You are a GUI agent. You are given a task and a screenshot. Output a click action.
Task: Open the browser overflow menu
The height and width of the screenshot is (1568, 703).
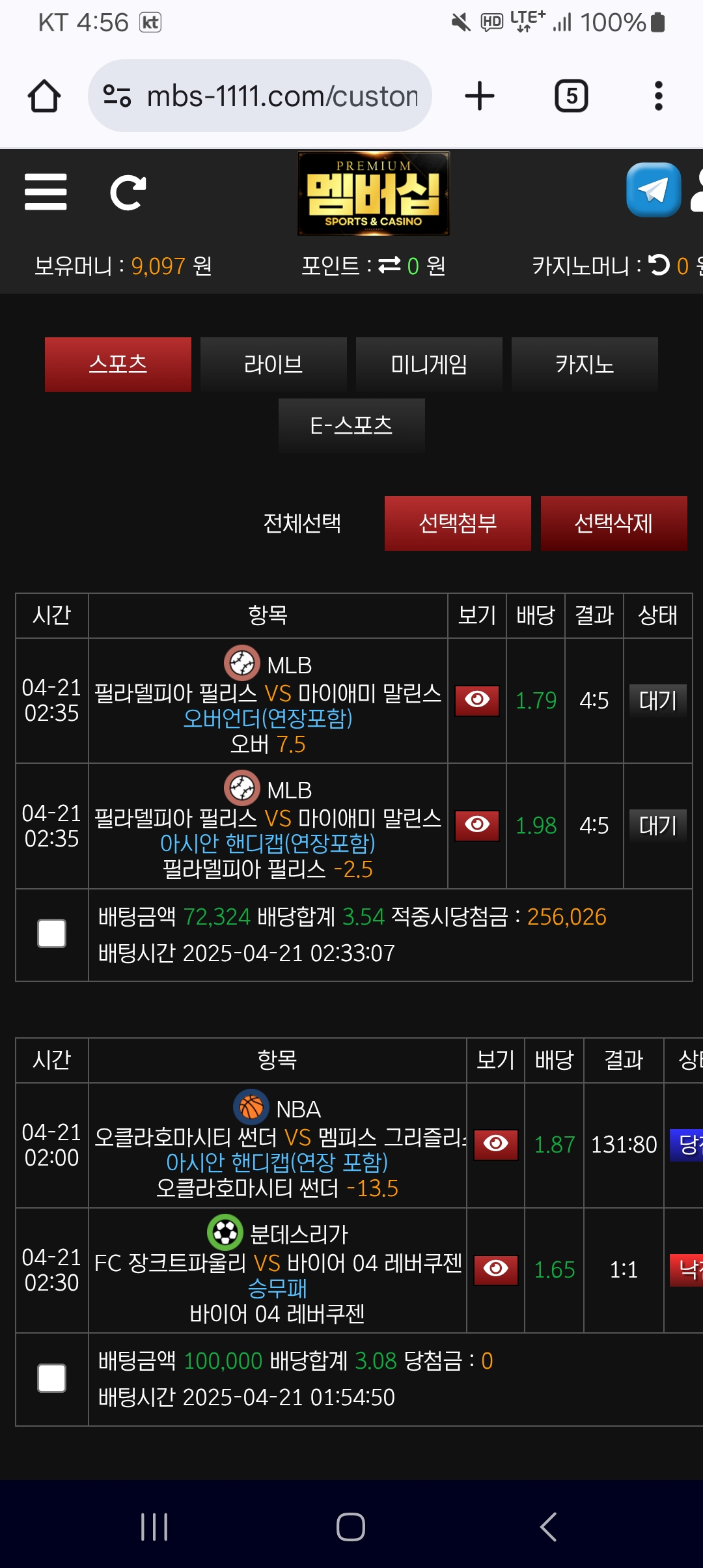point(659,96)
